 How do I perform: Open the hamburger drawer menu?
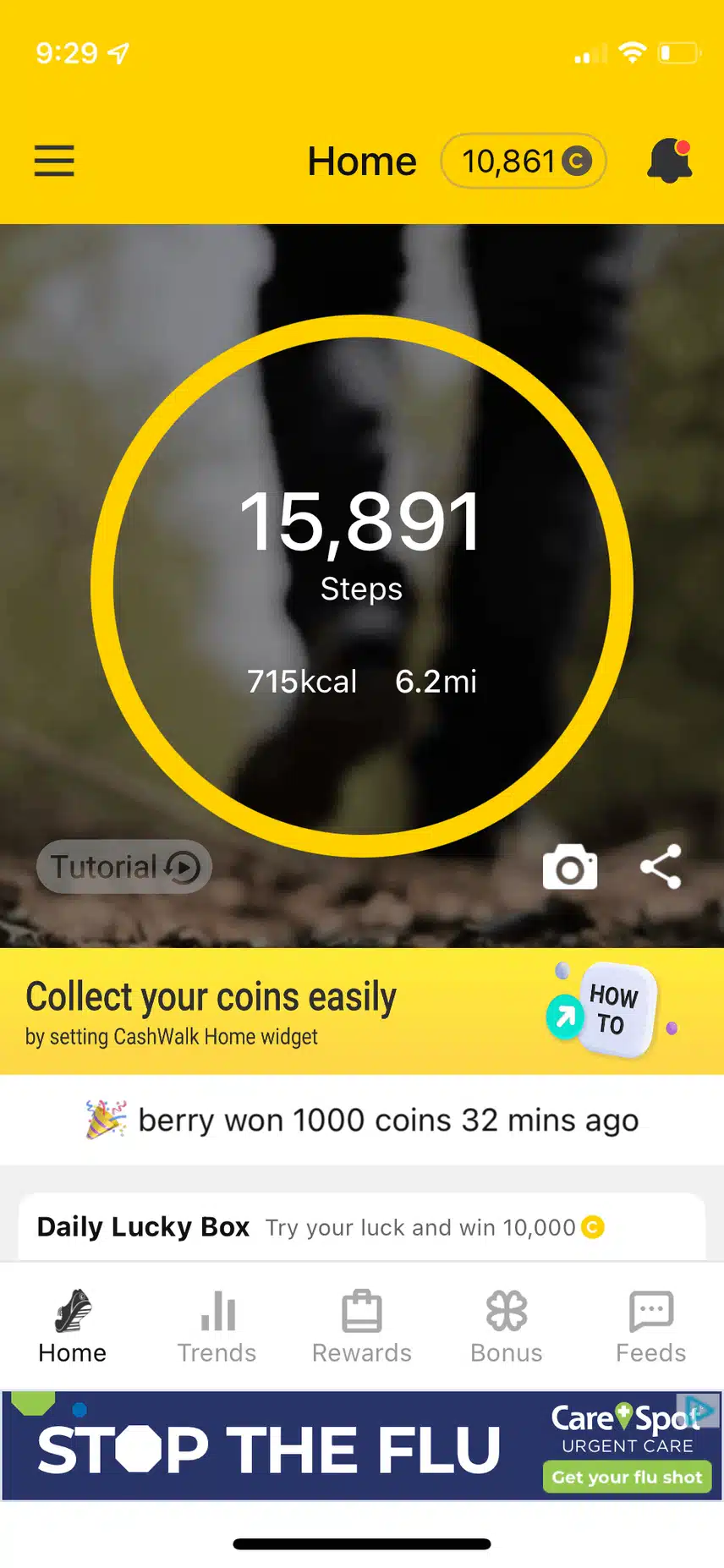(x=54, y=161)
